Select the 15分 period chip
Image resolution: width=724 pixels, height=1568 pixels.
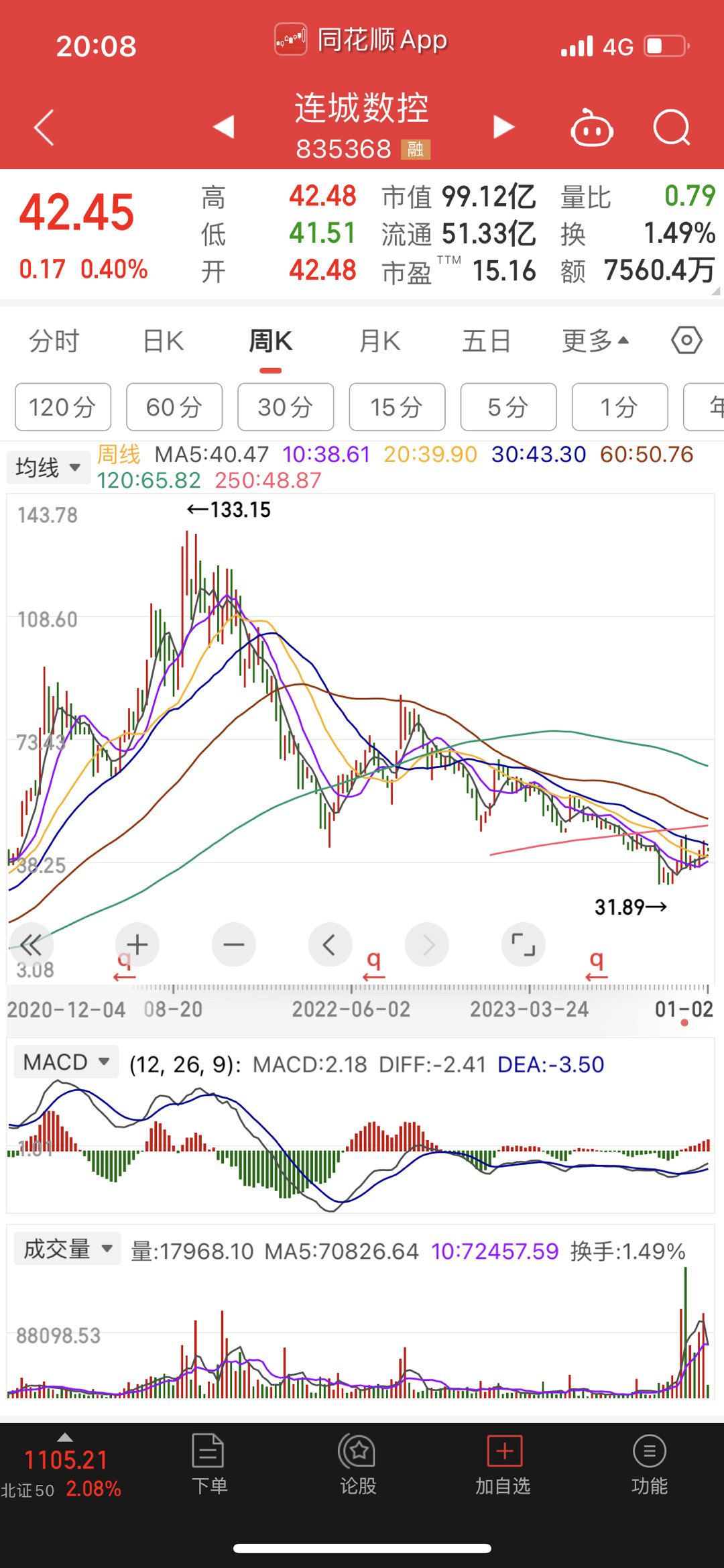pyautogui.click(x=397, y=407)
